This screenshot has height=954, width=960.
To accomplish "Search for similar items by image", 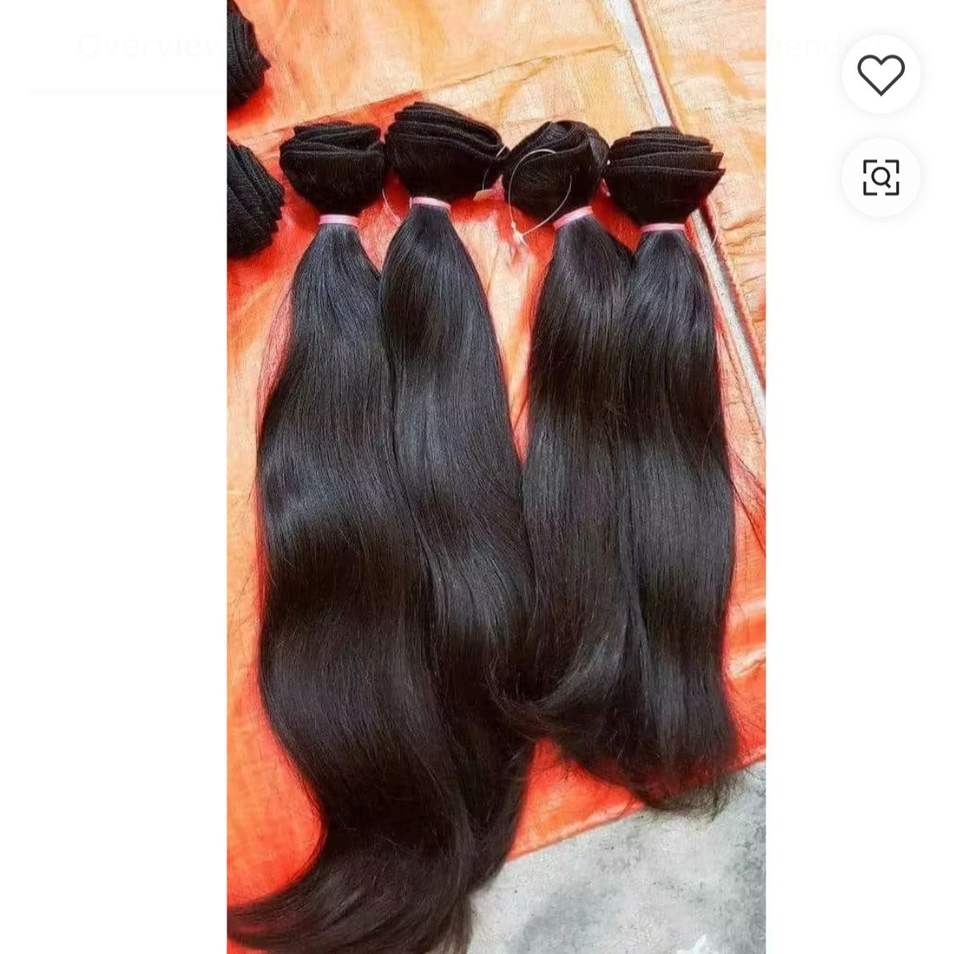I will coord(880,177).
